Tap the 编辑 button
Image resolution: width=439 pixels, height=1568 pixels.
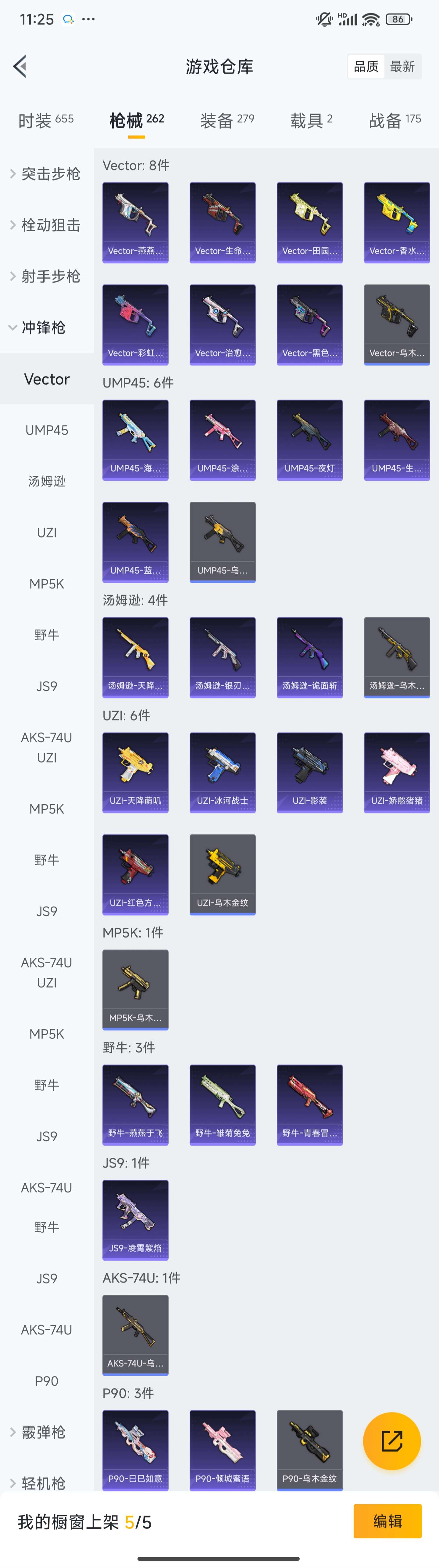[387, 1521]
